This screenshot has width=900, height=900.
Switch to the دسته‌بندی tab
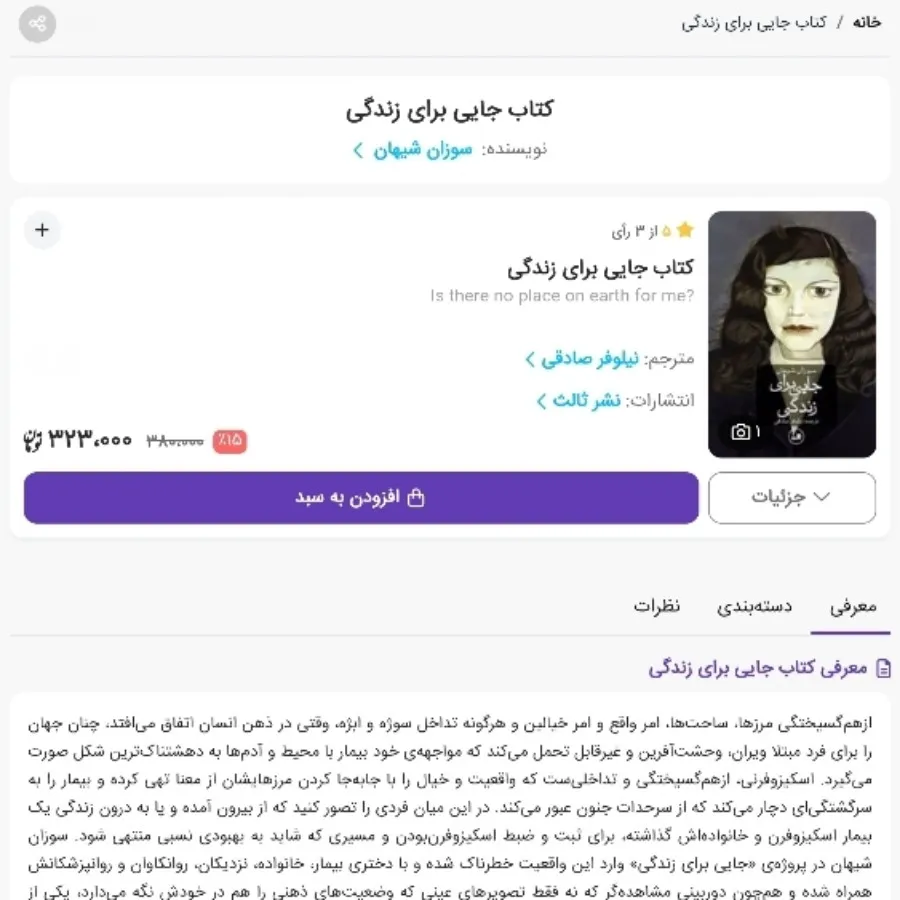[x=754, y=606]
